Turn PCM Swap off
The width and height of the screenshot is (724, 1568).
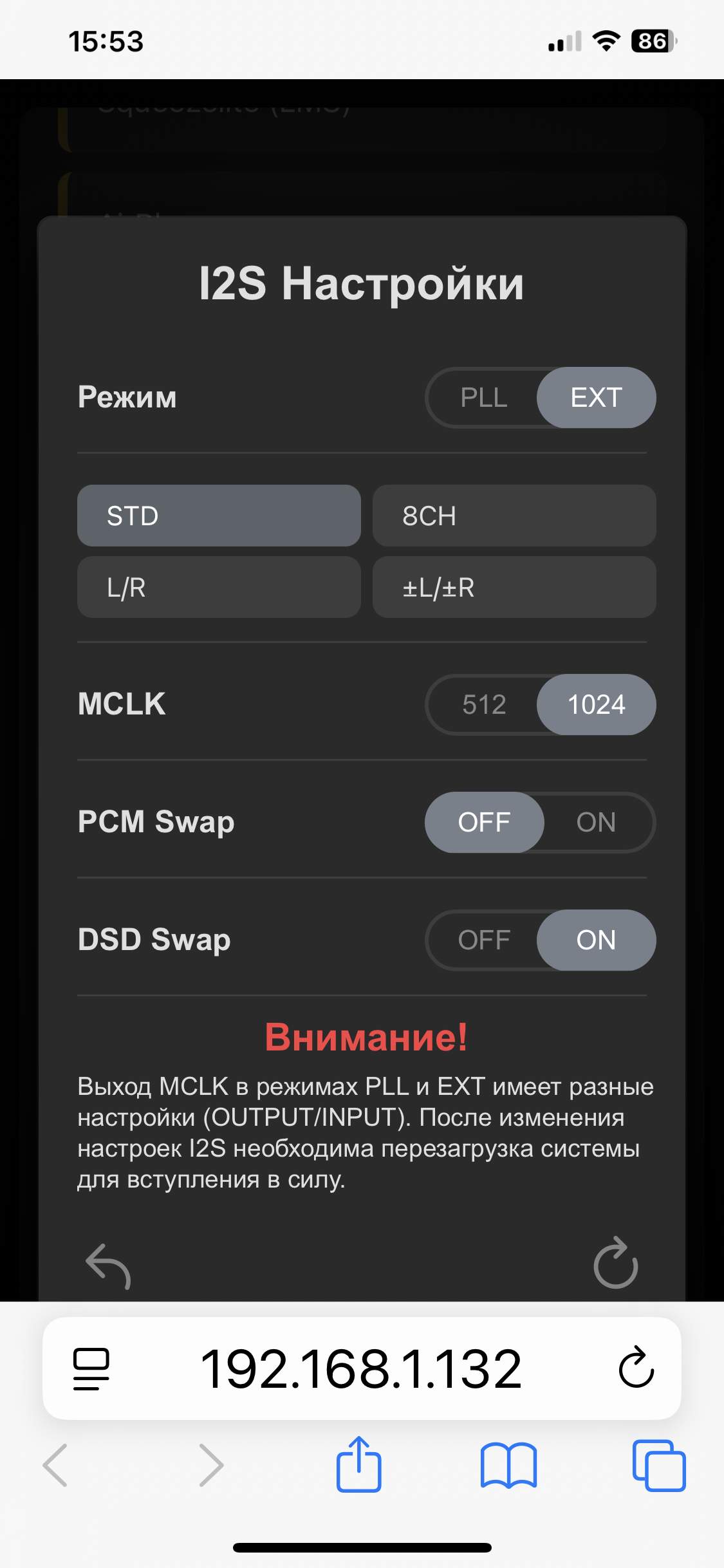tap(484, 822)
